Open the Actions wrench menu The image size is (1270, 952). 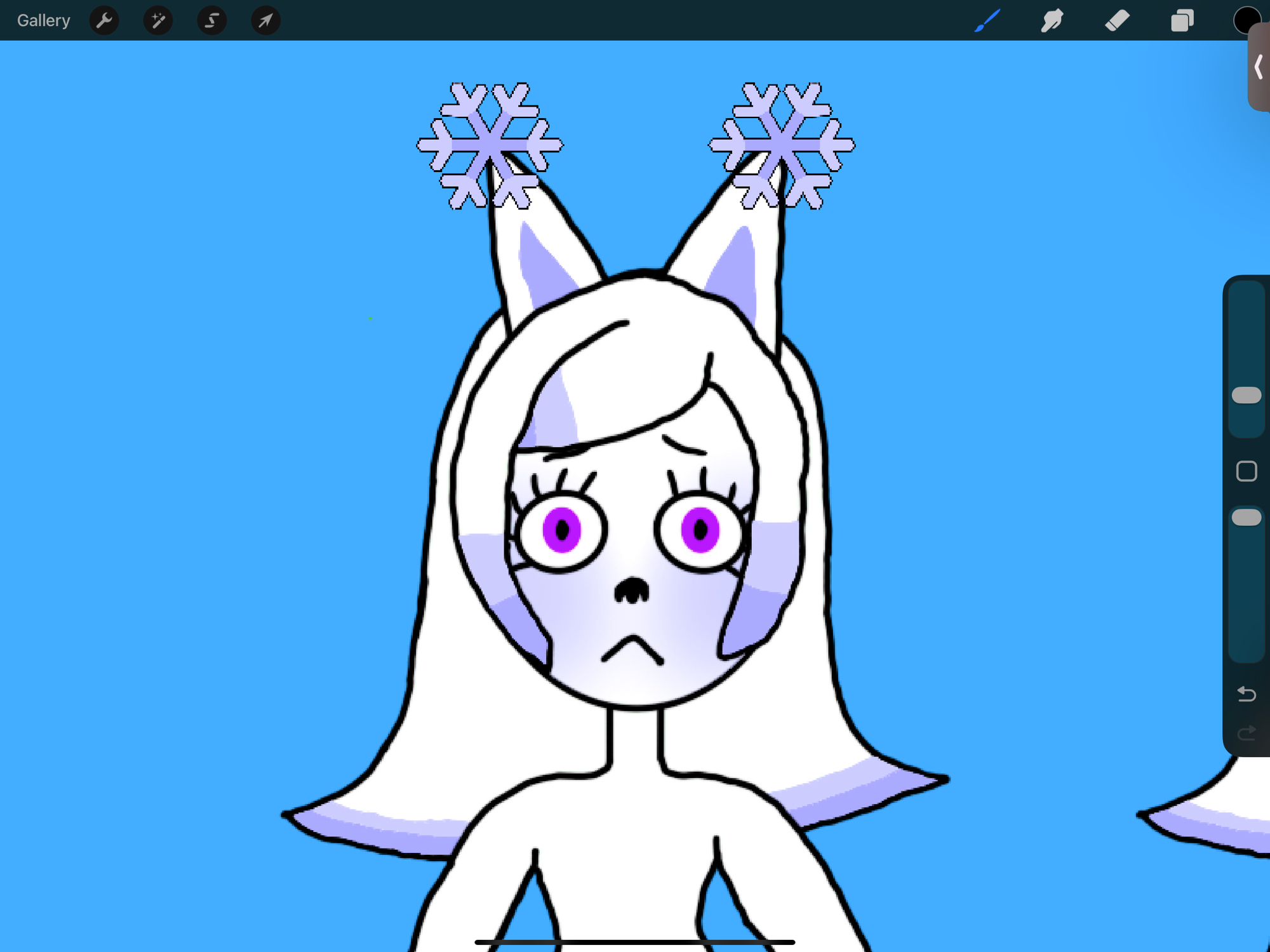(x=104, y=20)
